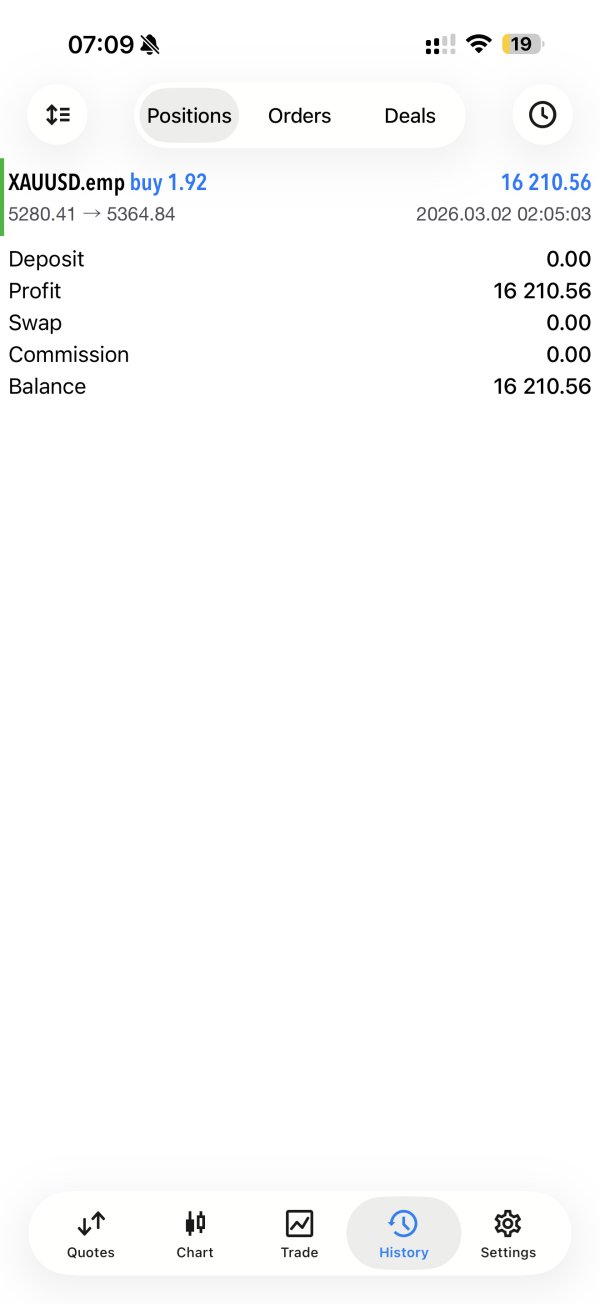Select the Positions segment
The image size is (600, 1304).
pos(189,116)
